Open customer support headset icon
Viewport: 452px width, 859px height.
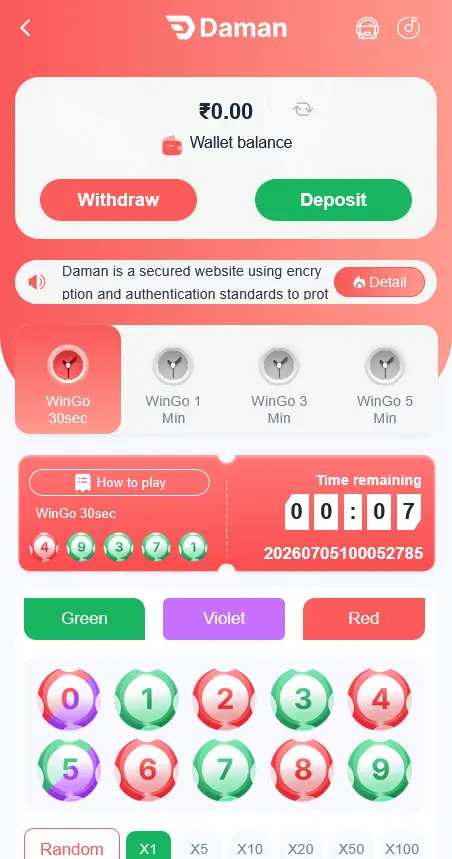(x=367, y=27)
